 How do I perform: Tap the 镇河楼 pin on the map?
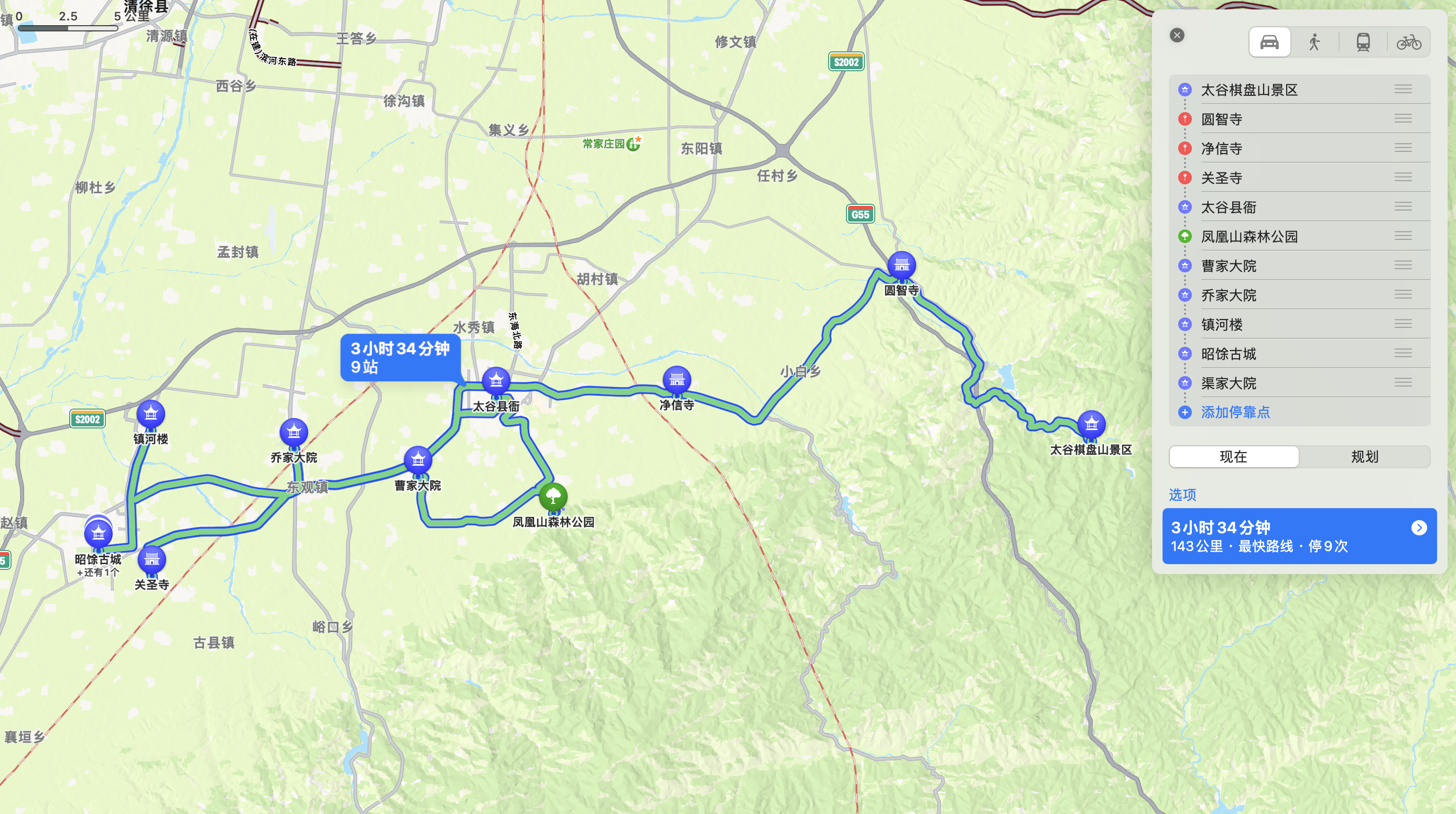pos(151,414)
